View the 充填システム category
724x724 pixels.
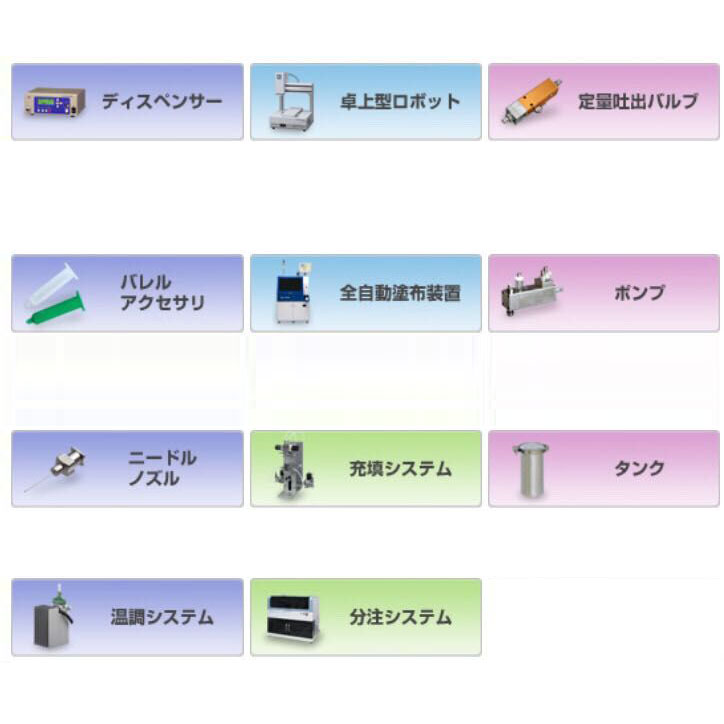click(365, 469)
